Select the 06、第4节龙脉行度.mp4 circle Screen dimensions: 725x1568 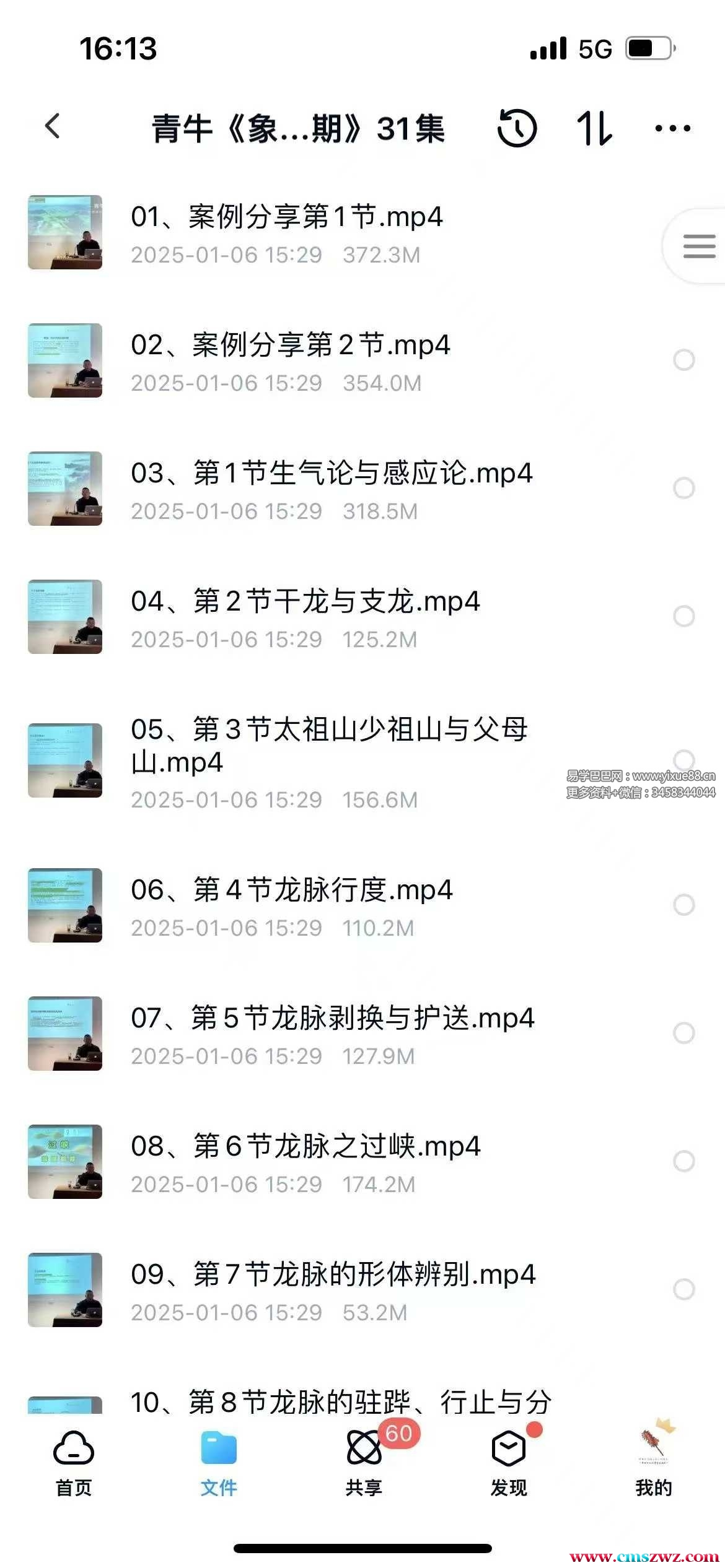coord(683,905)
